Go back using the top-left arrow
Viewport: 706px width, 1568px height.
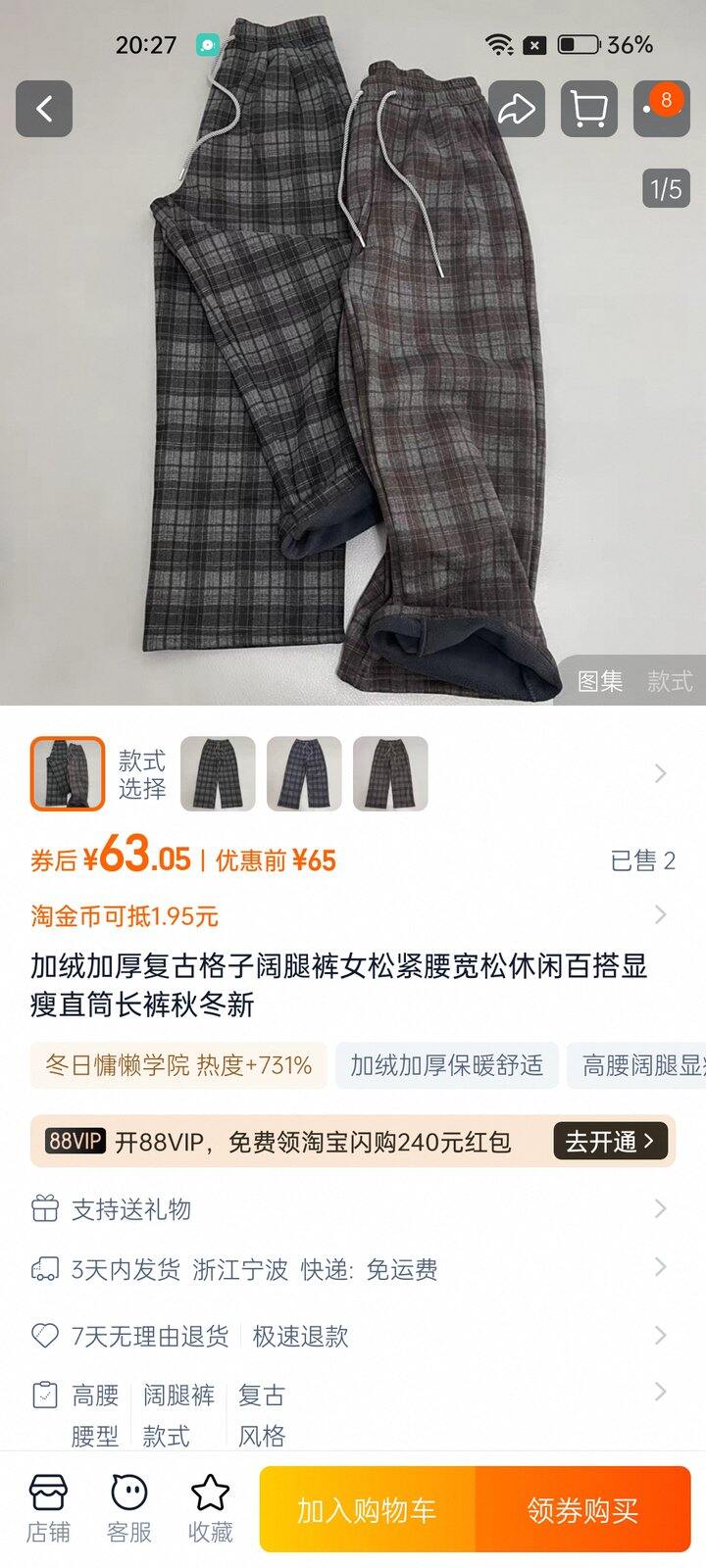coord(44,109)
